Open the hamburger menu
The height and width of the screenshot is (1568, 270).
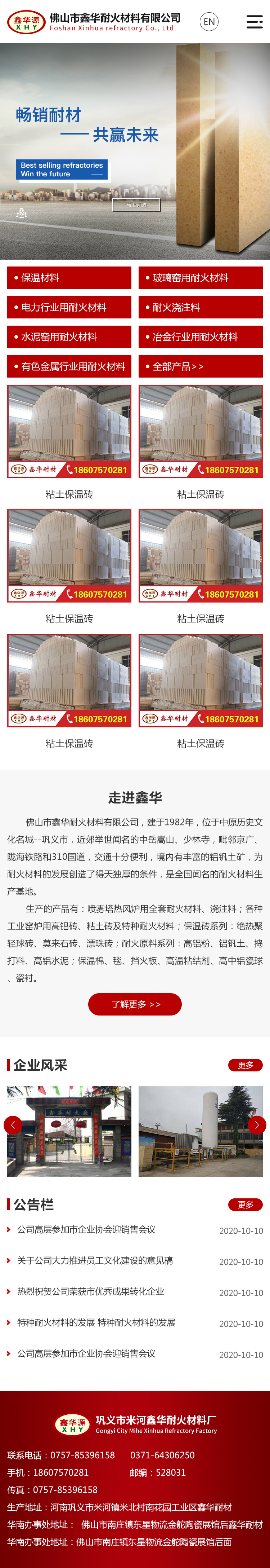click(x=254, y=22)
